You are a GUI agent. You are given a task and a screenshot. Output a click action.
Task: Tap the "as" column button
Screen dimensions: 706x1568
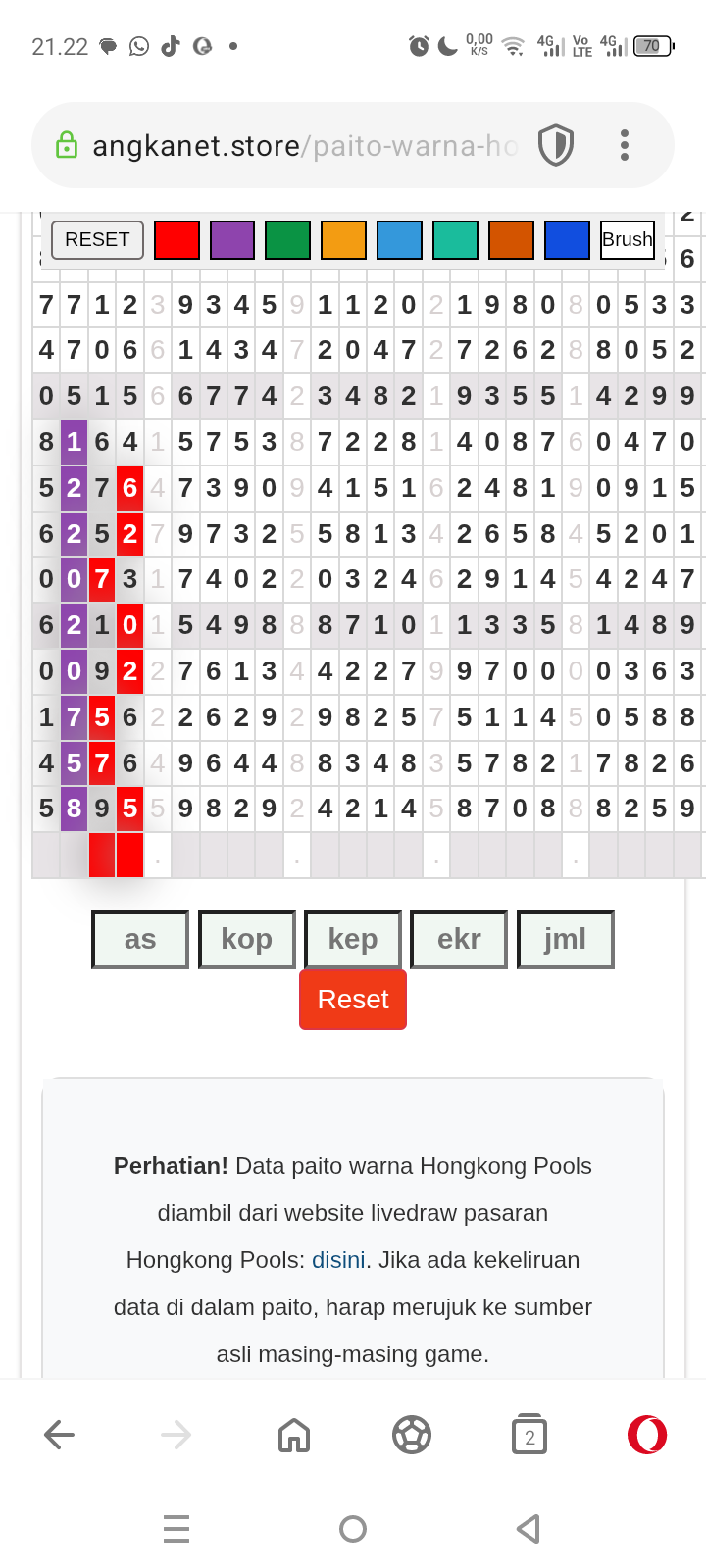140,940
